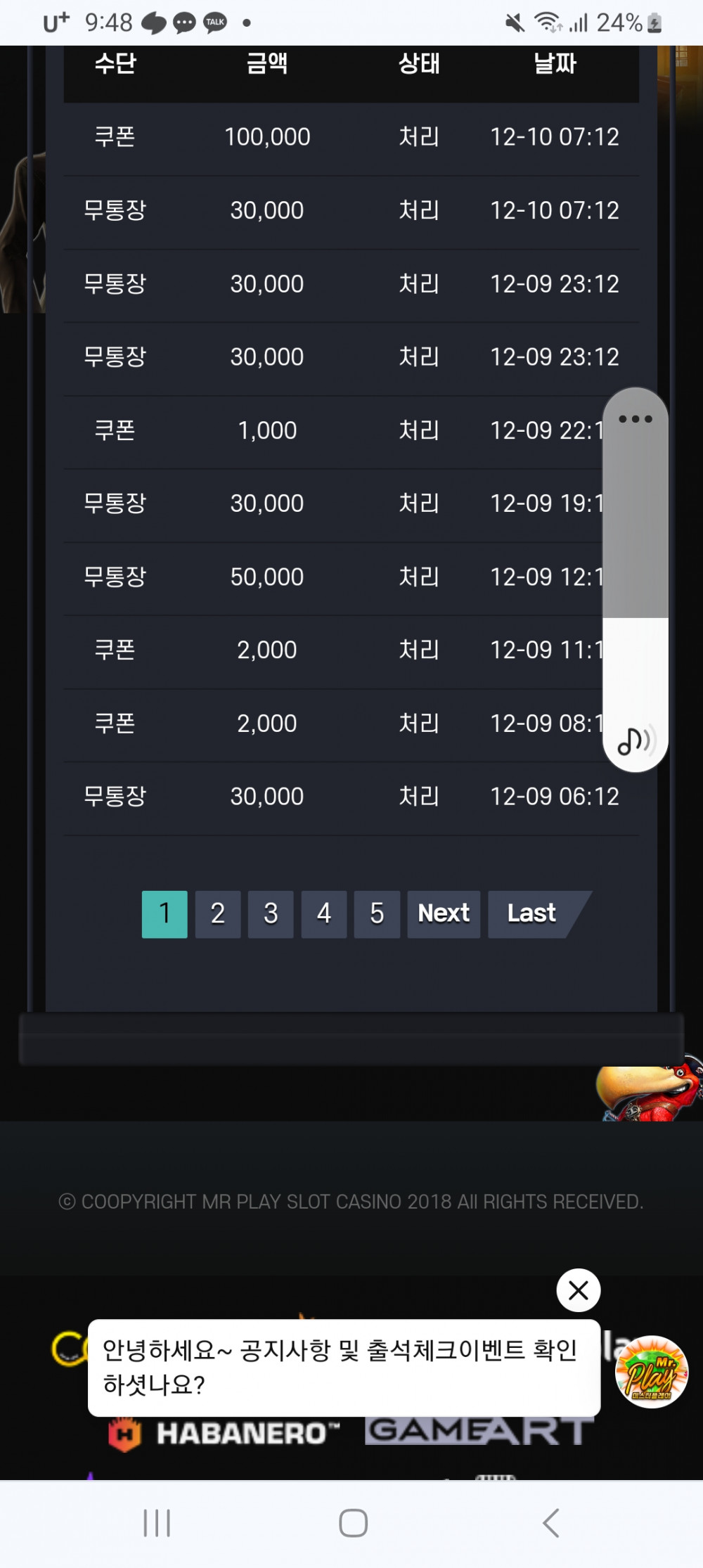Open the Mr. Play chat icon

[x=651, y=1372]
